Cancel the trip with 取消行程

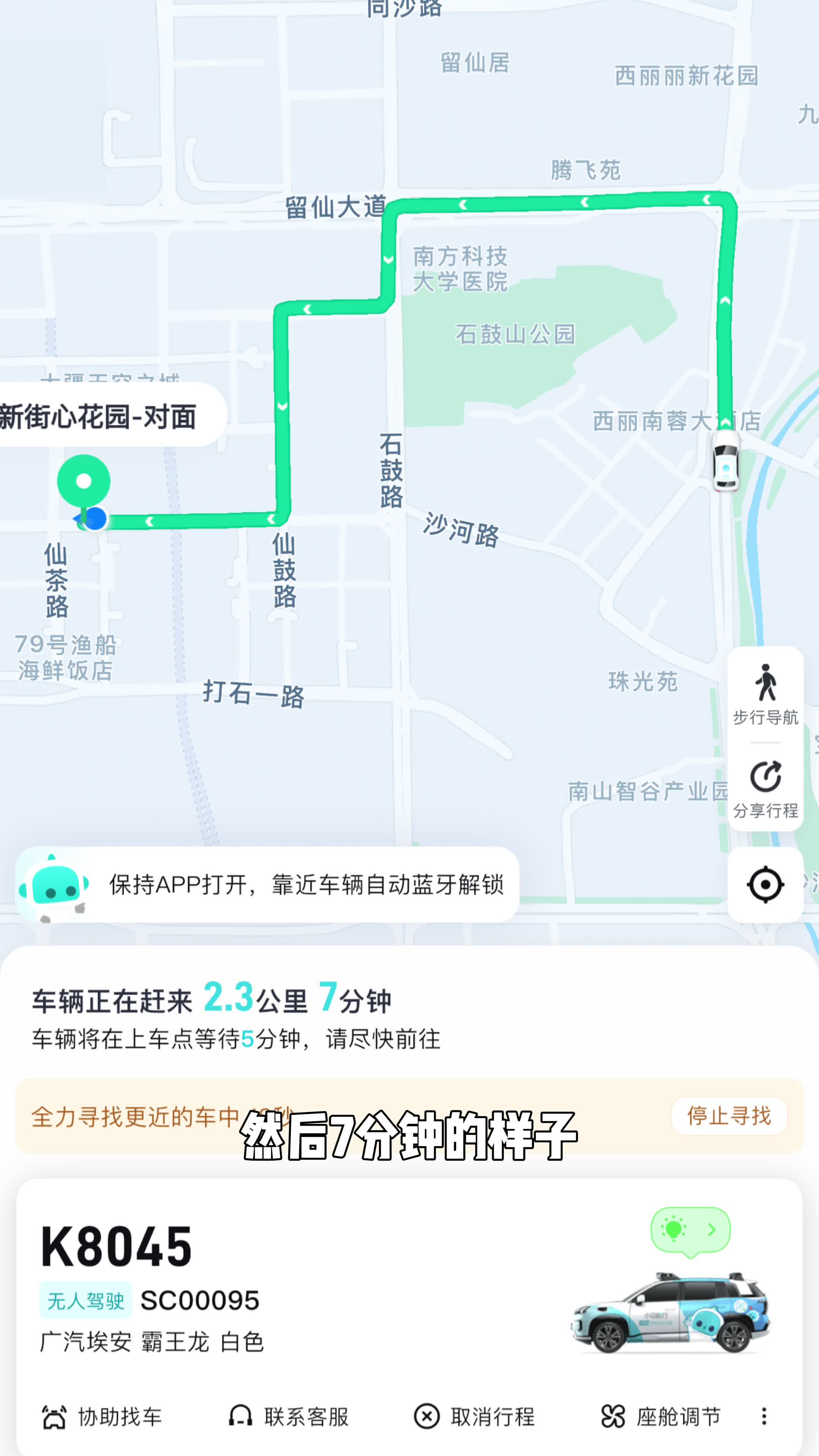pos(475,1417)
